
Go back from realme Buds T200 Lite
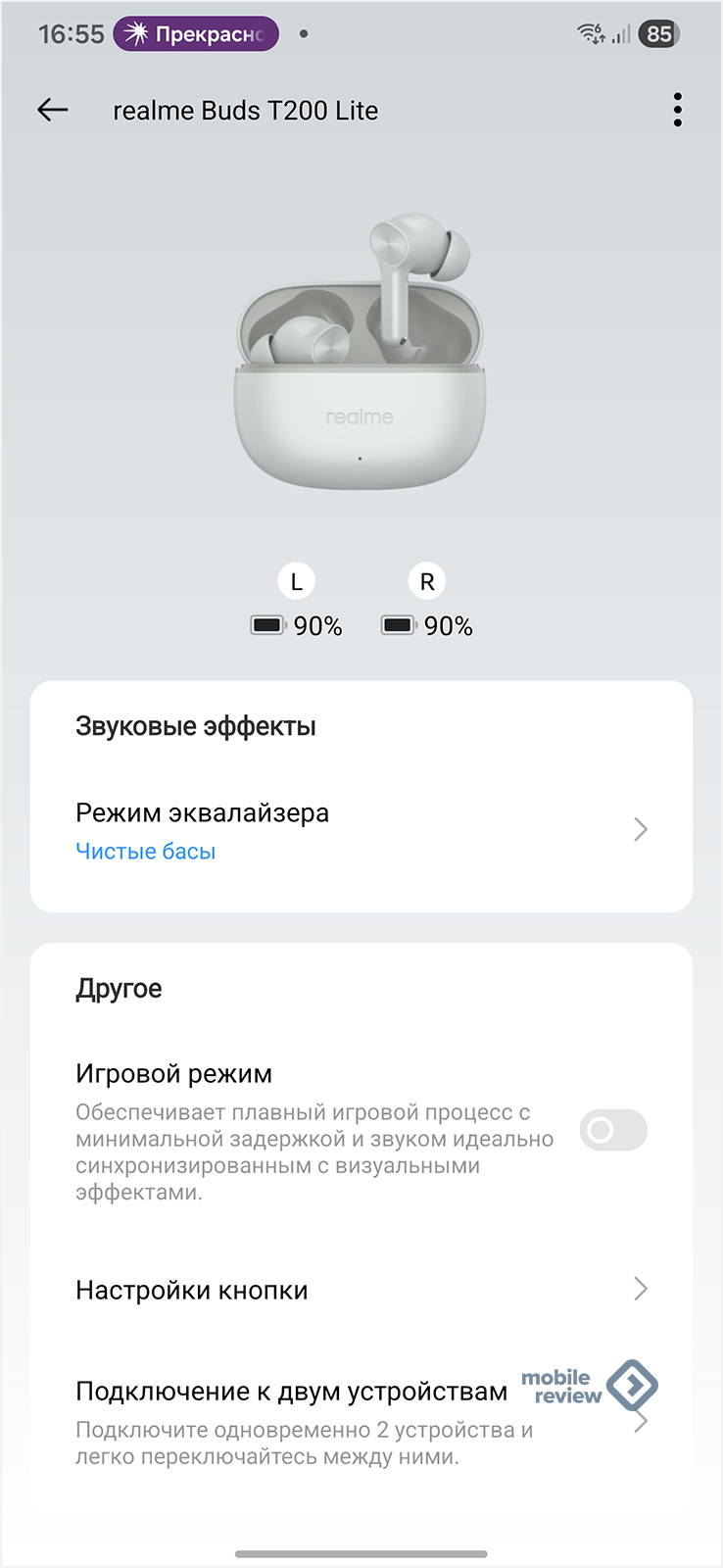tap(53, 110)
